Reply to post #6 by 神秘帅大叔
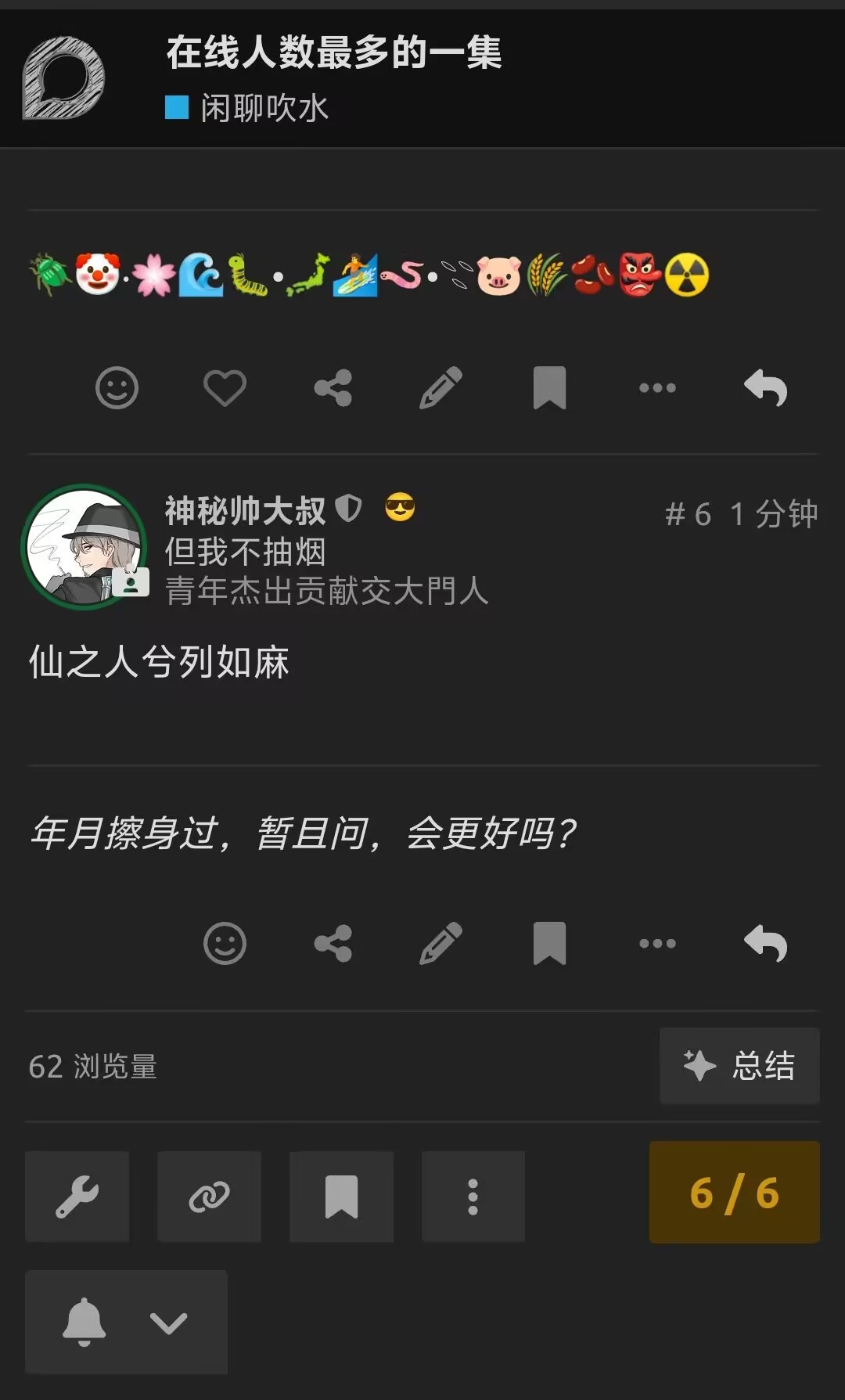Viewport: 845px width, 1400px height. pos(765,943)
